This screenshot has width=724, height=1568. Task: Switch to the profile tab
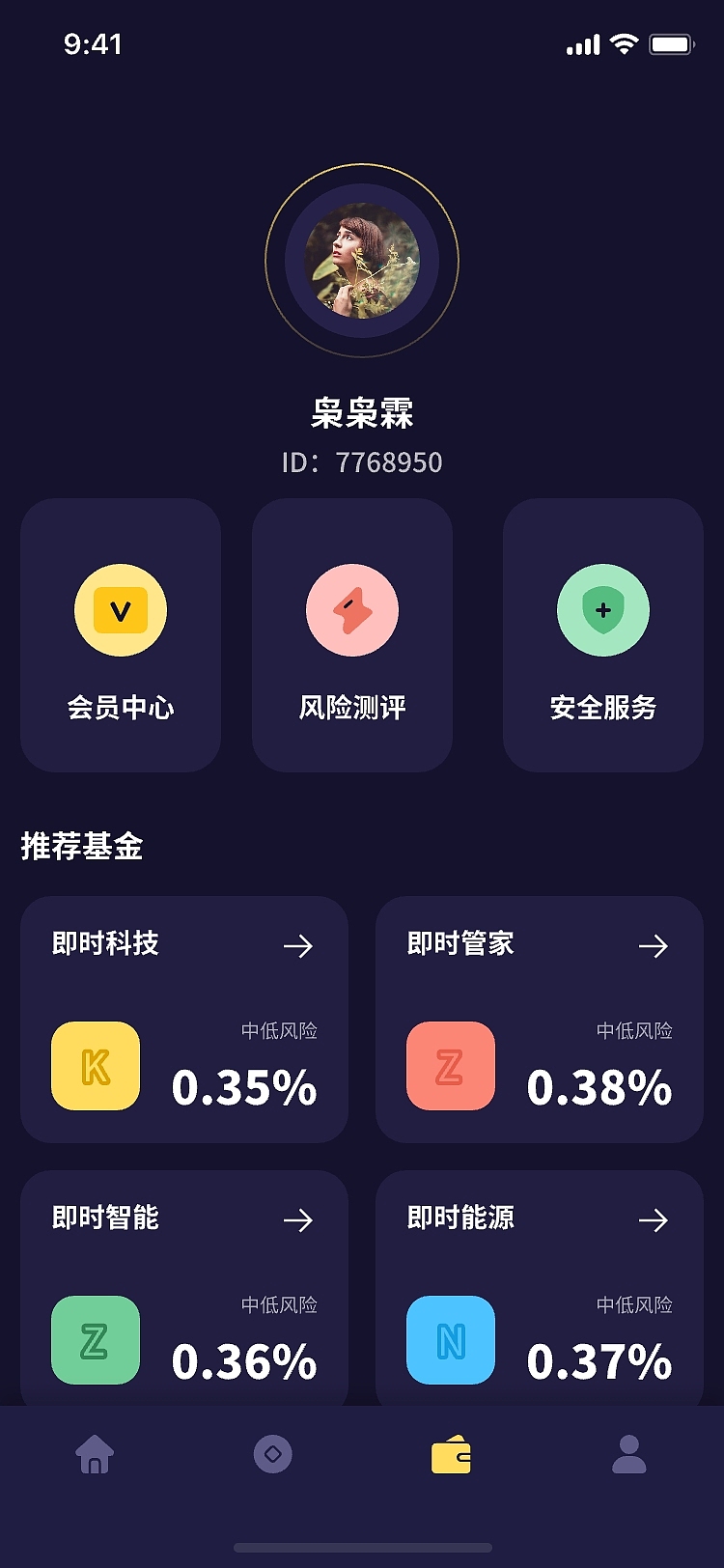tap(629, 1453)
